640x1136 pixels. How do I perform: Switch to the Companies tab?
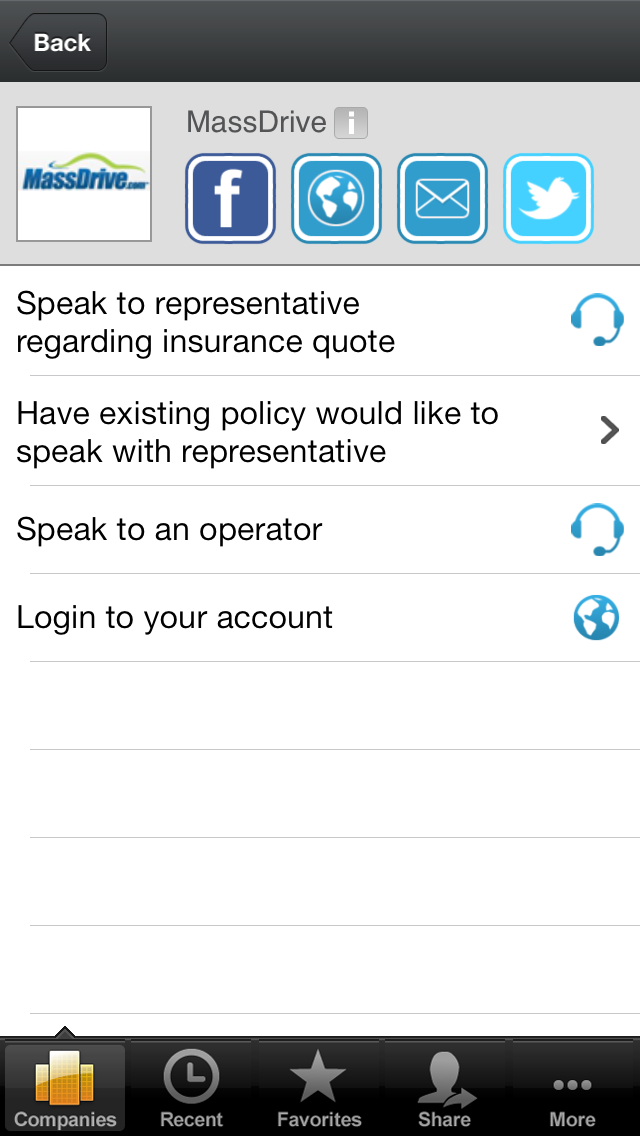point(65,1090)
